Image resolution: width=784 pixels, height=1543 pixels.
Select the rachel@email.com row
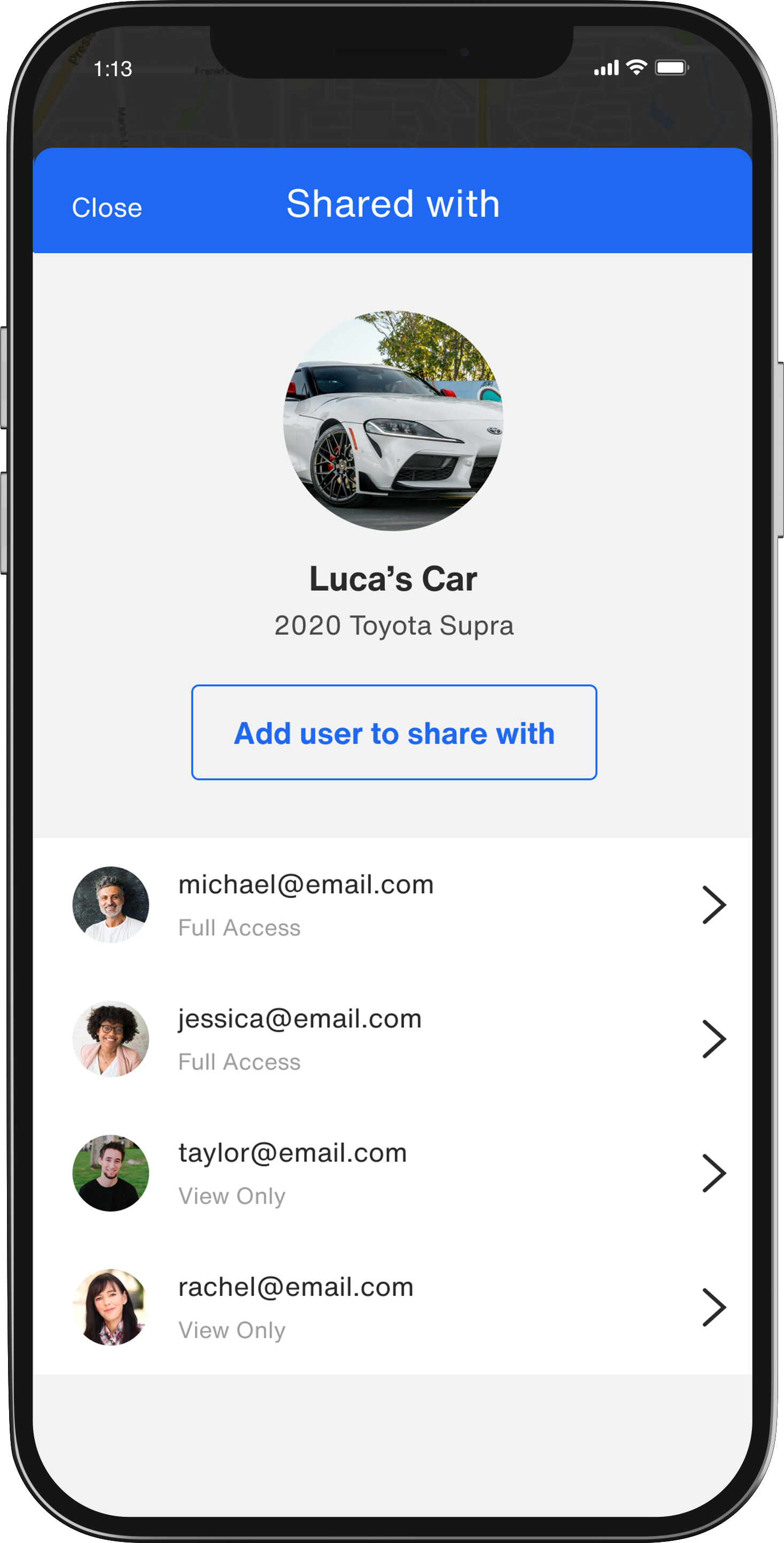(392, 1307)
